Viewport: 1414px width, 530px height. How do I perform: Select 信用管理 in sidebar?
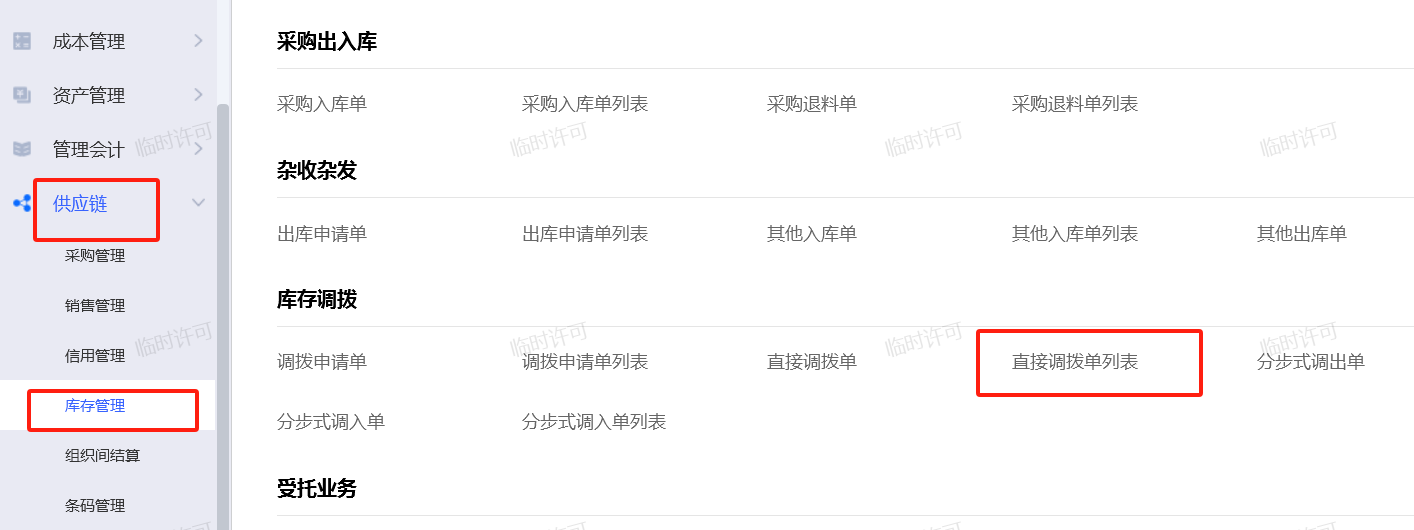95,356
